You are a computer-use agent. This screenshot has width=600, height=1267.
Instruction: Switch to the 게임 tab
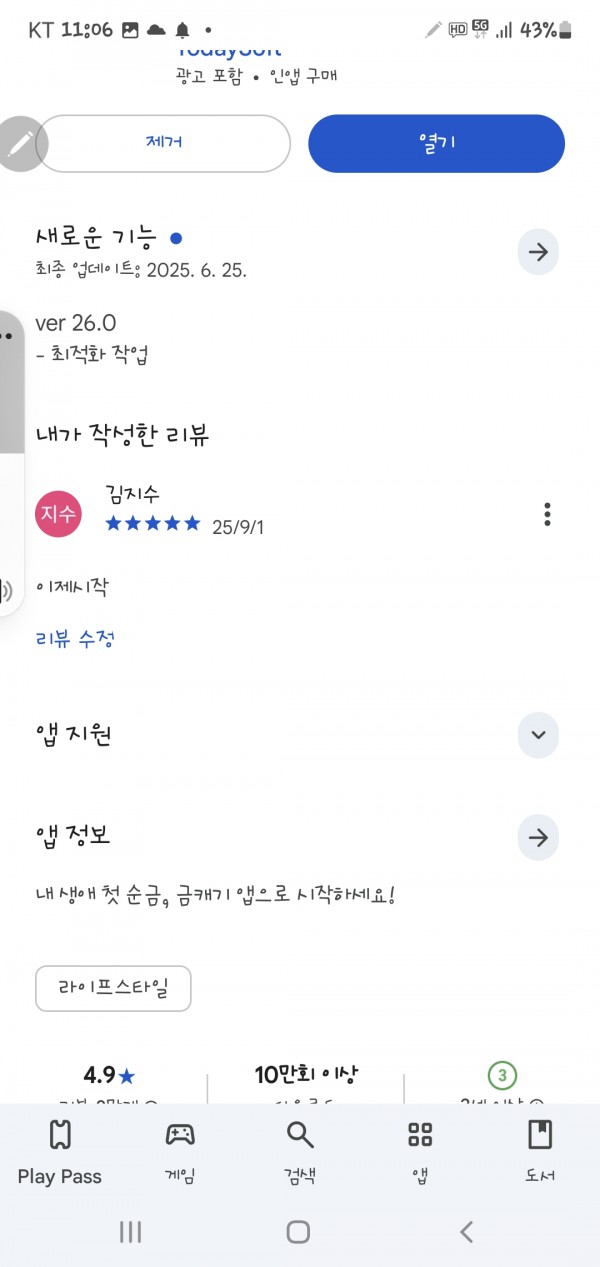click(x=180, y=1153)
